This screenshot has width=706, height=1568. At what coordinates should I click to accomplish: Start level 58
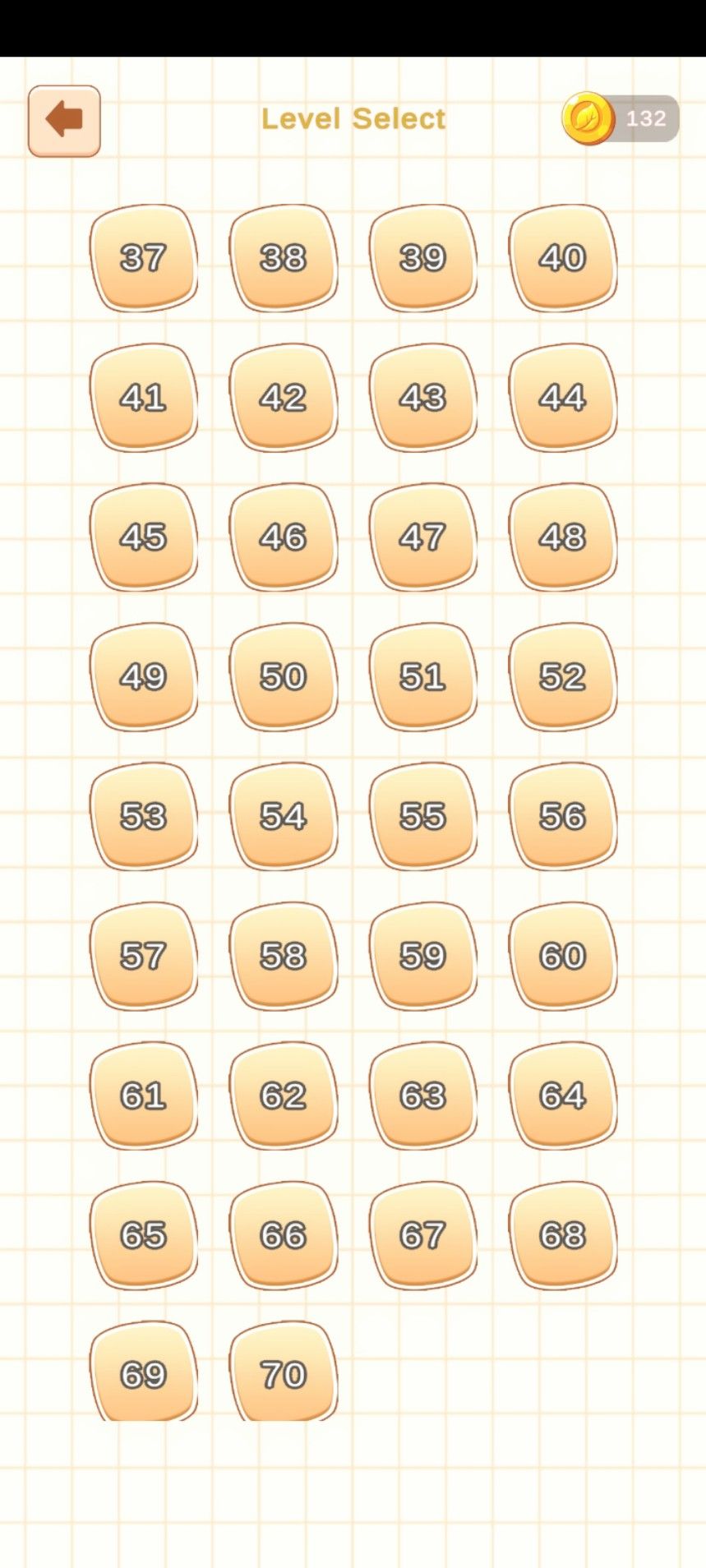(x=283, y=957)
